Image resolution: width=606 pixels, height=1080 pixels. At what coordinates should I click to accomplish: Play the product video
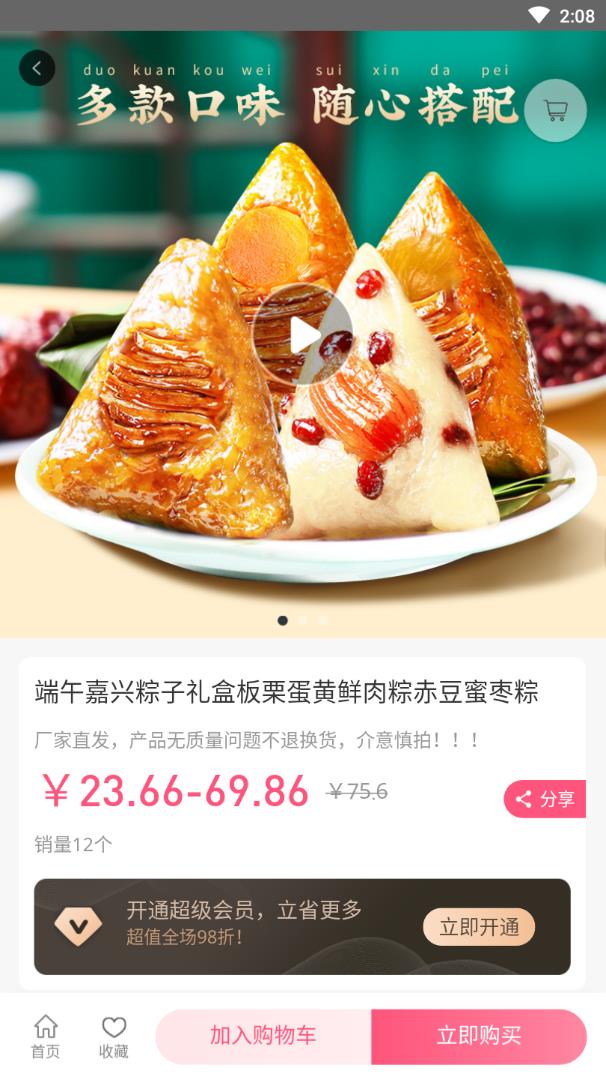(302, 335)
